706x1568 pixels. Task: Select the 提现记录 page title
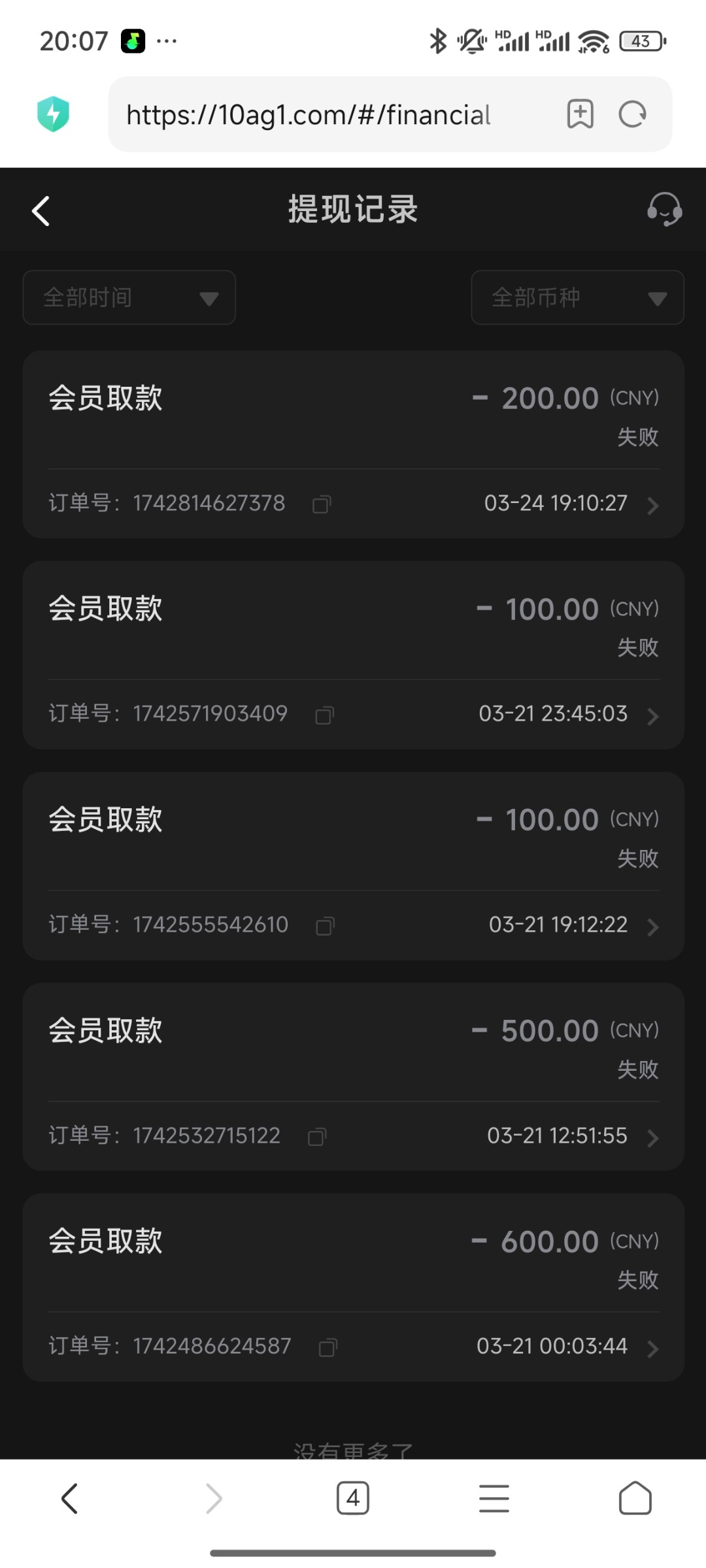[353, 210]
